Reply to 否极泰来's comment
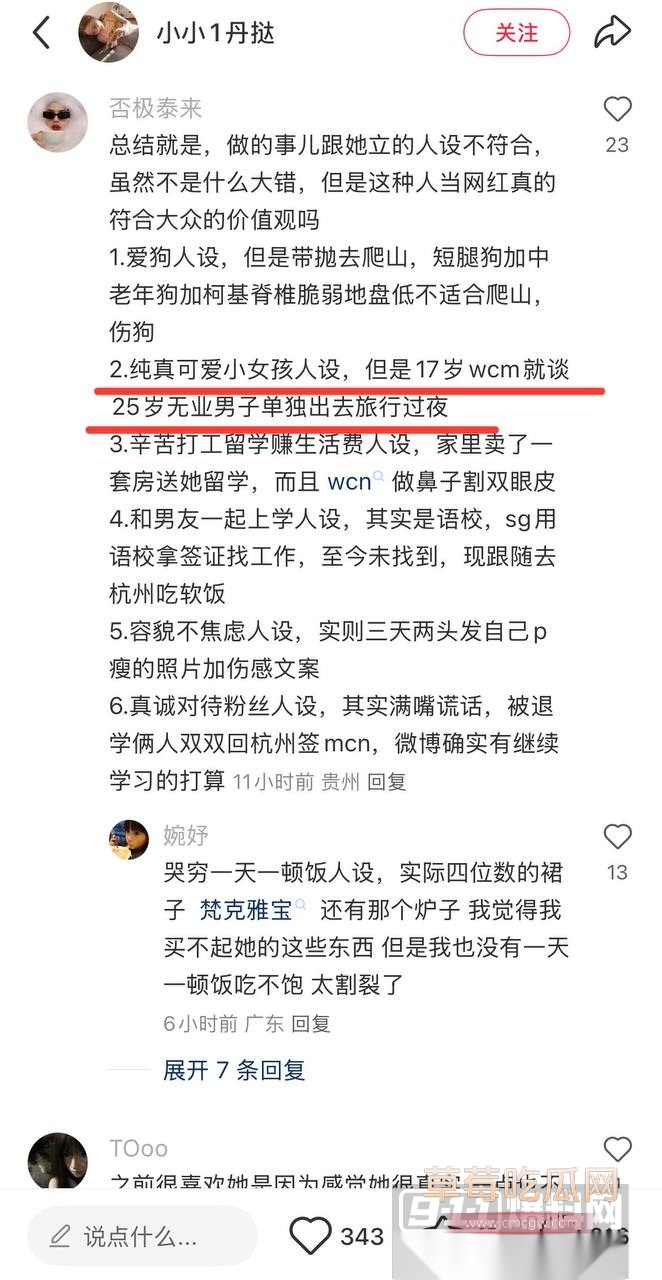 (386, 781)
